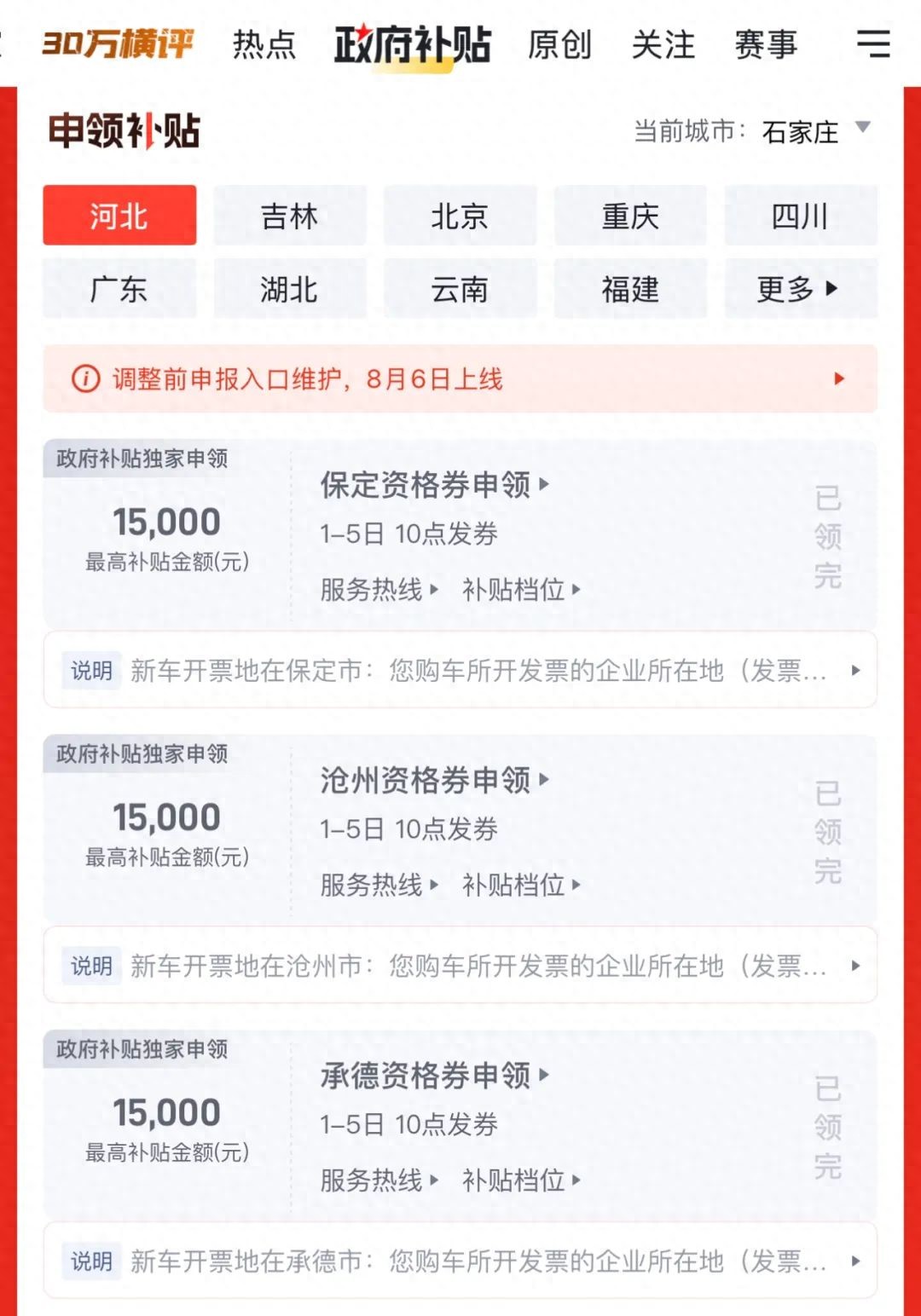Screen dimensions: 921x1316
Task: Select the 四川 province chip
Action: pos(800,216)
